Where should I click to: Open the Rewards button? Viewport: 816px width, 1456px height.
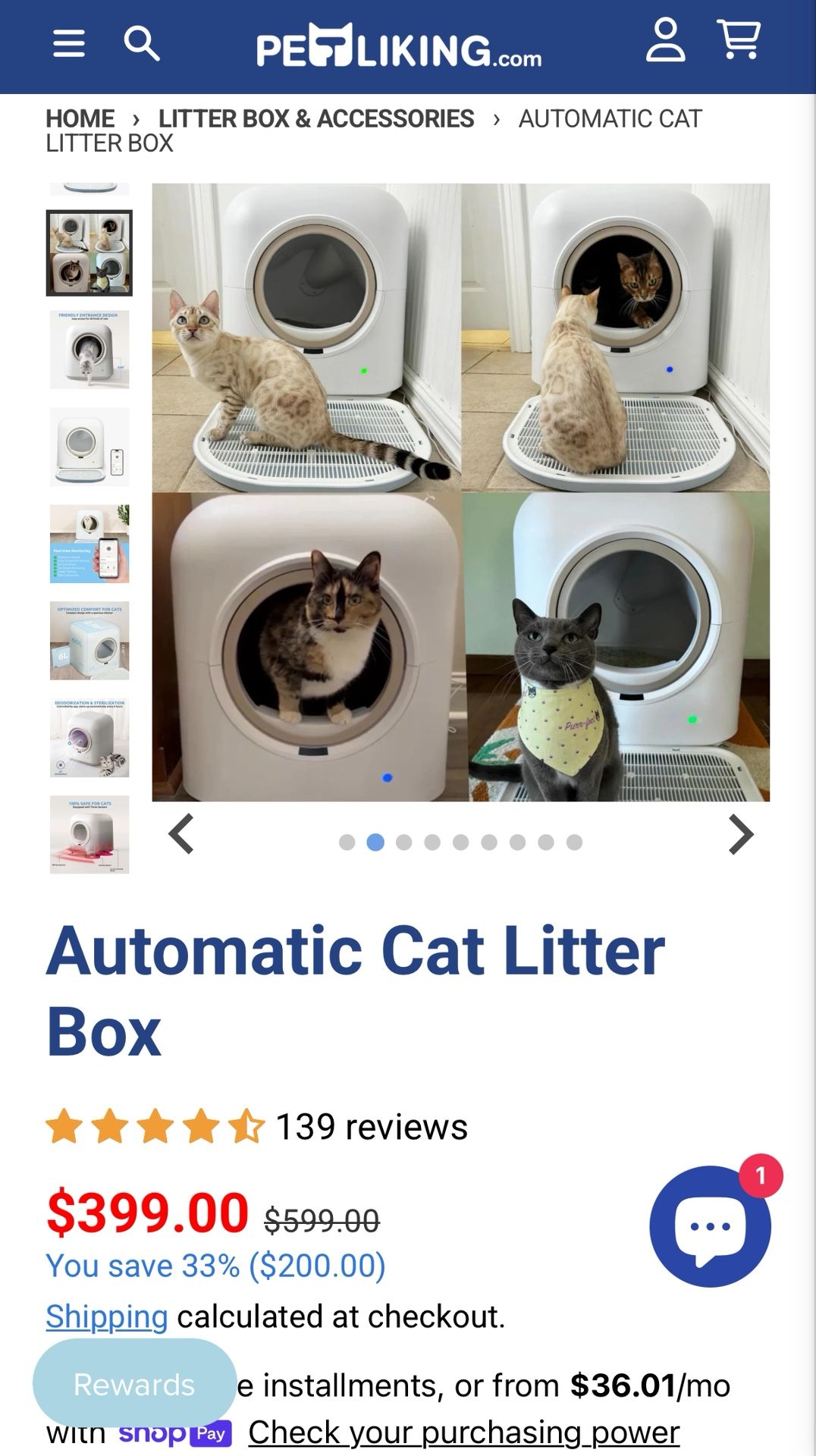(x=134, y=1384)
